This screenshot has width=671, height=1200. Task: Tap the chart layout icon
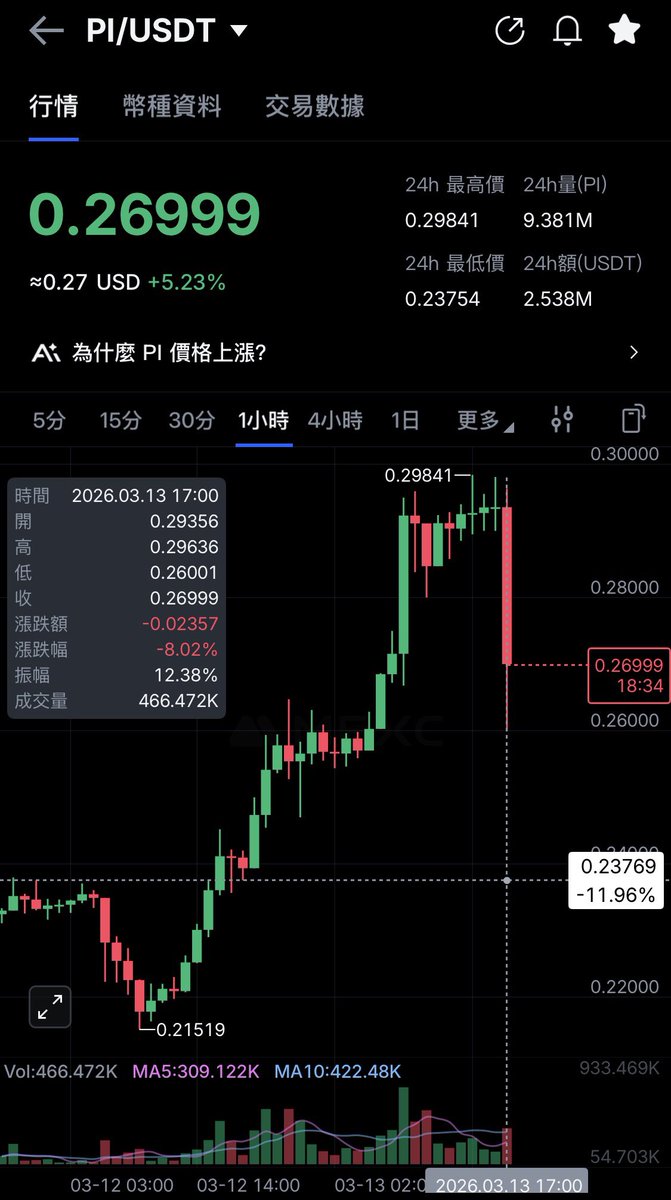point(633,420)
